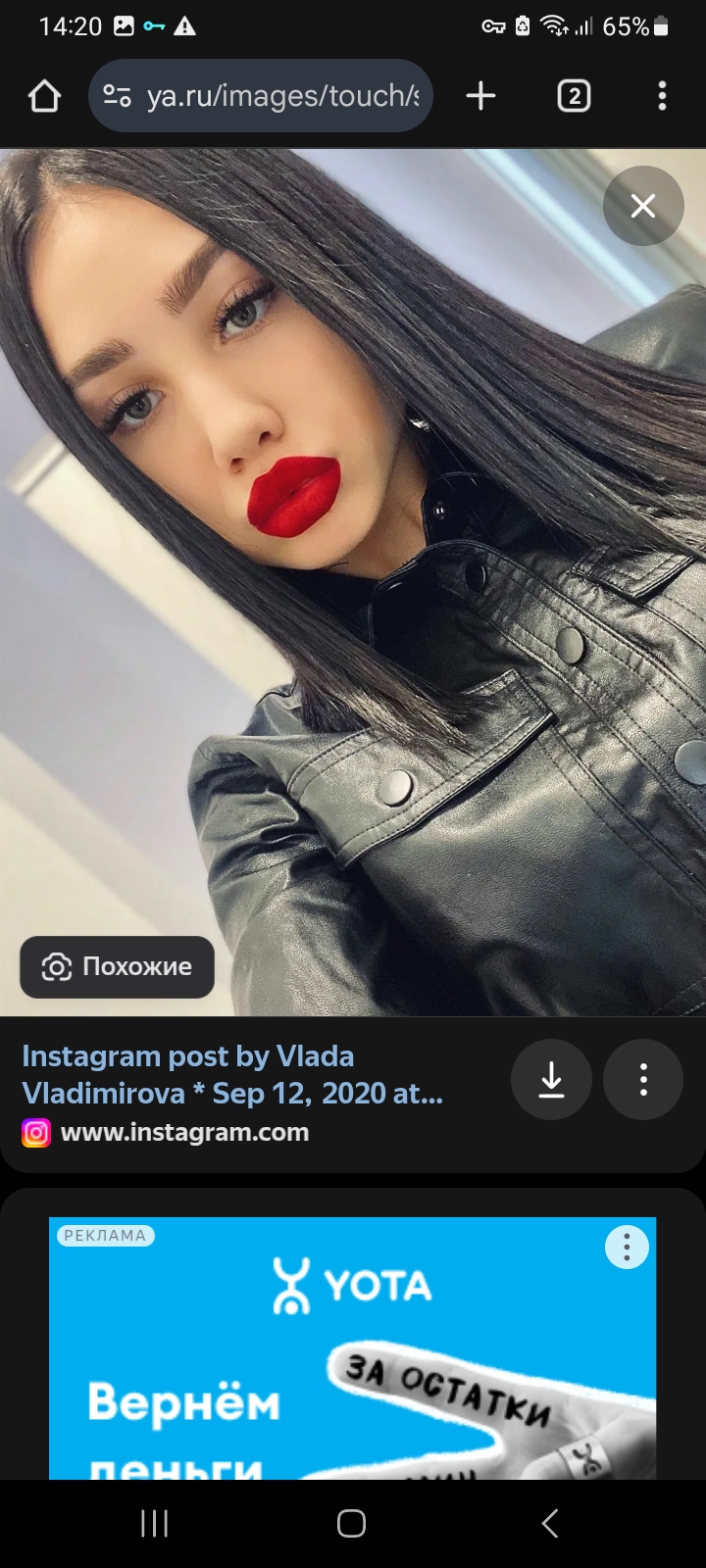Open the options menu on the Yota ad

627,1248
